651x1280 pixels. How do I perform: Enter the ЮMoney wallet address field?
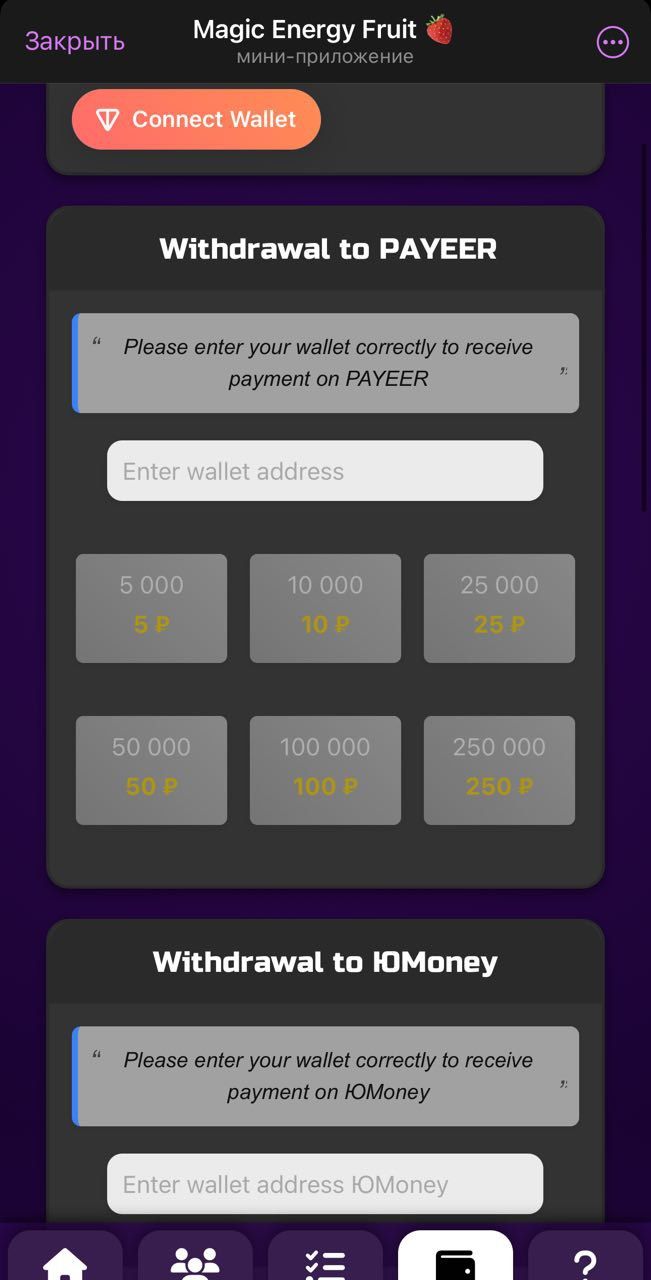tap(325, 1184)
